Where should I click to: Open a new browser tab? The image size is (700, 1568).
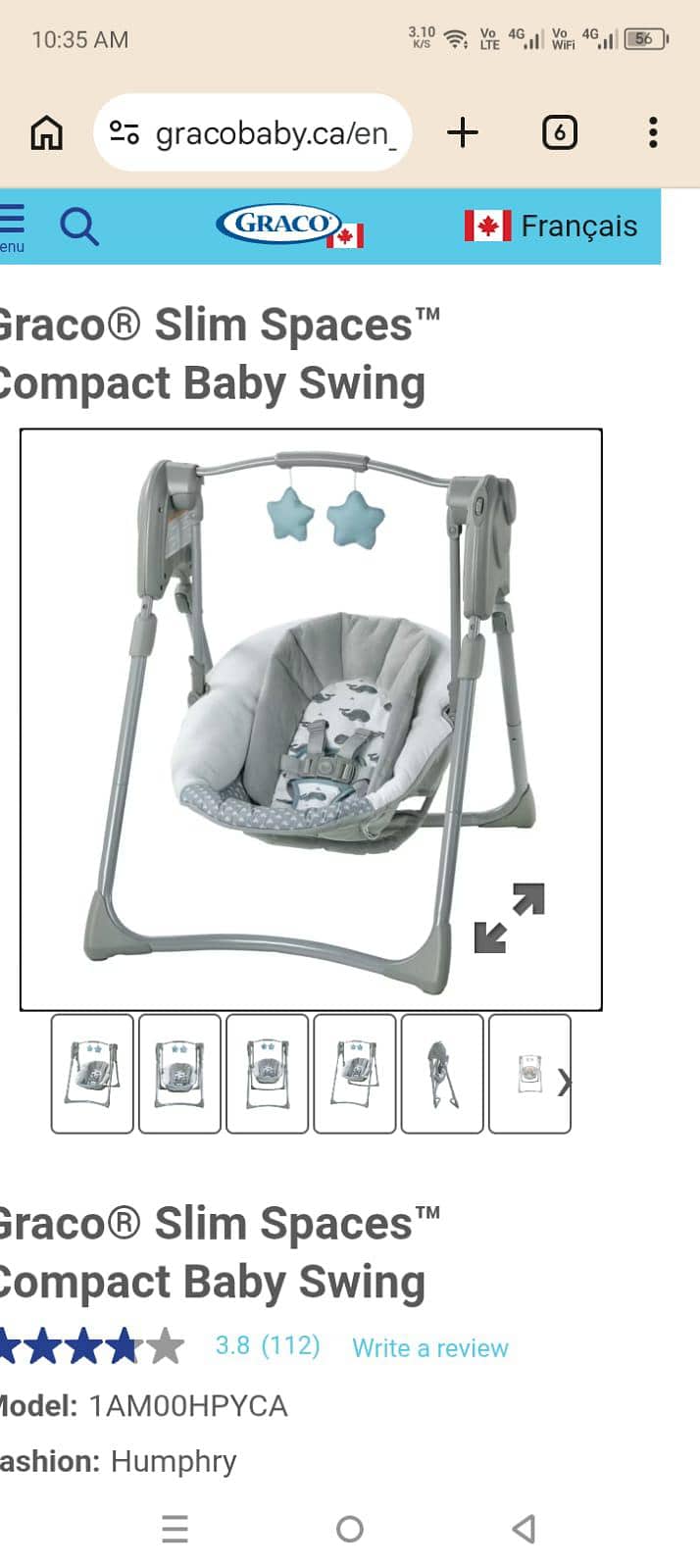click(463, 132)
